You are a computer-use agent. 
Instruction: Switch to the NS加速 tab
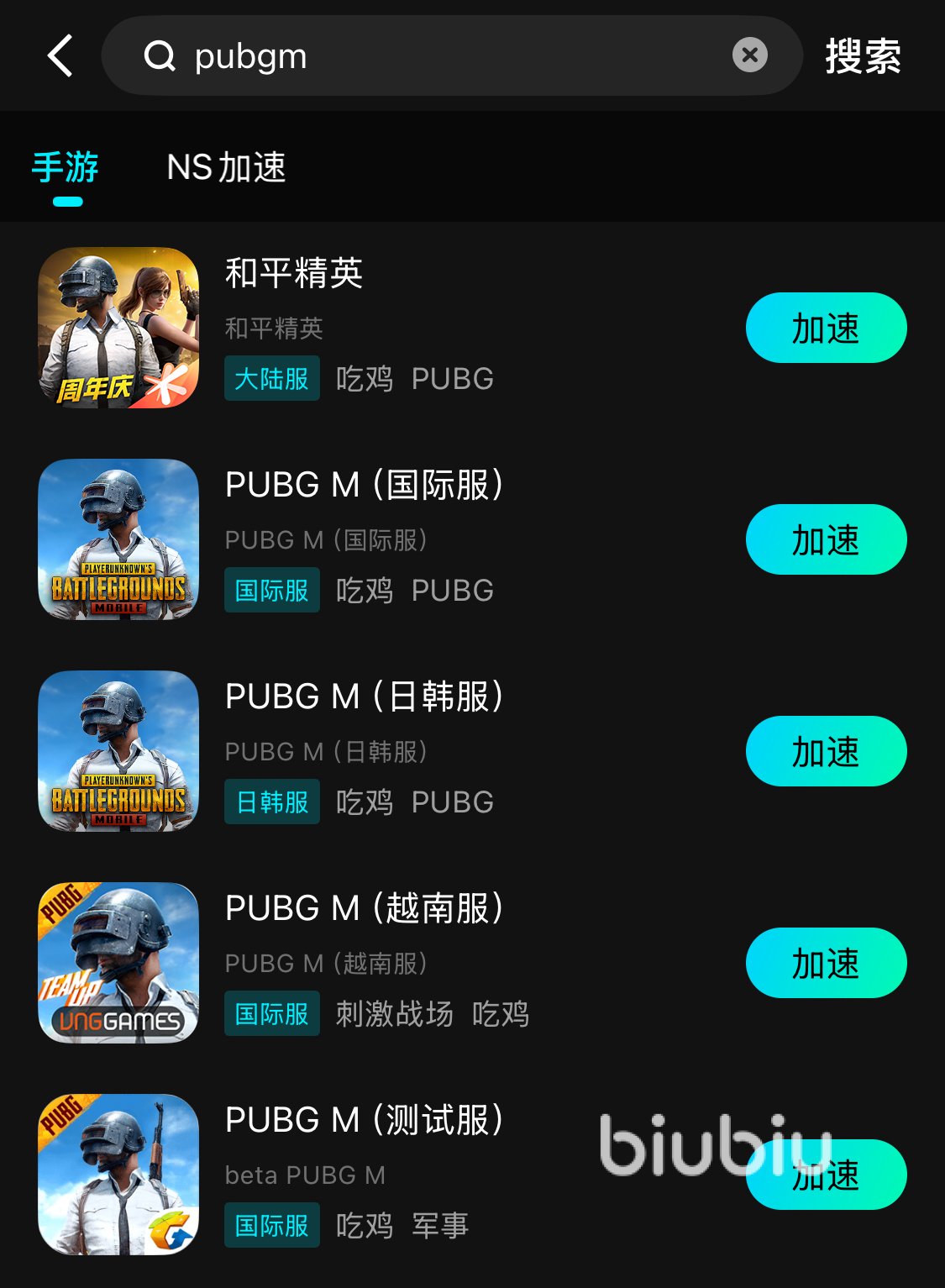(226, 167)
